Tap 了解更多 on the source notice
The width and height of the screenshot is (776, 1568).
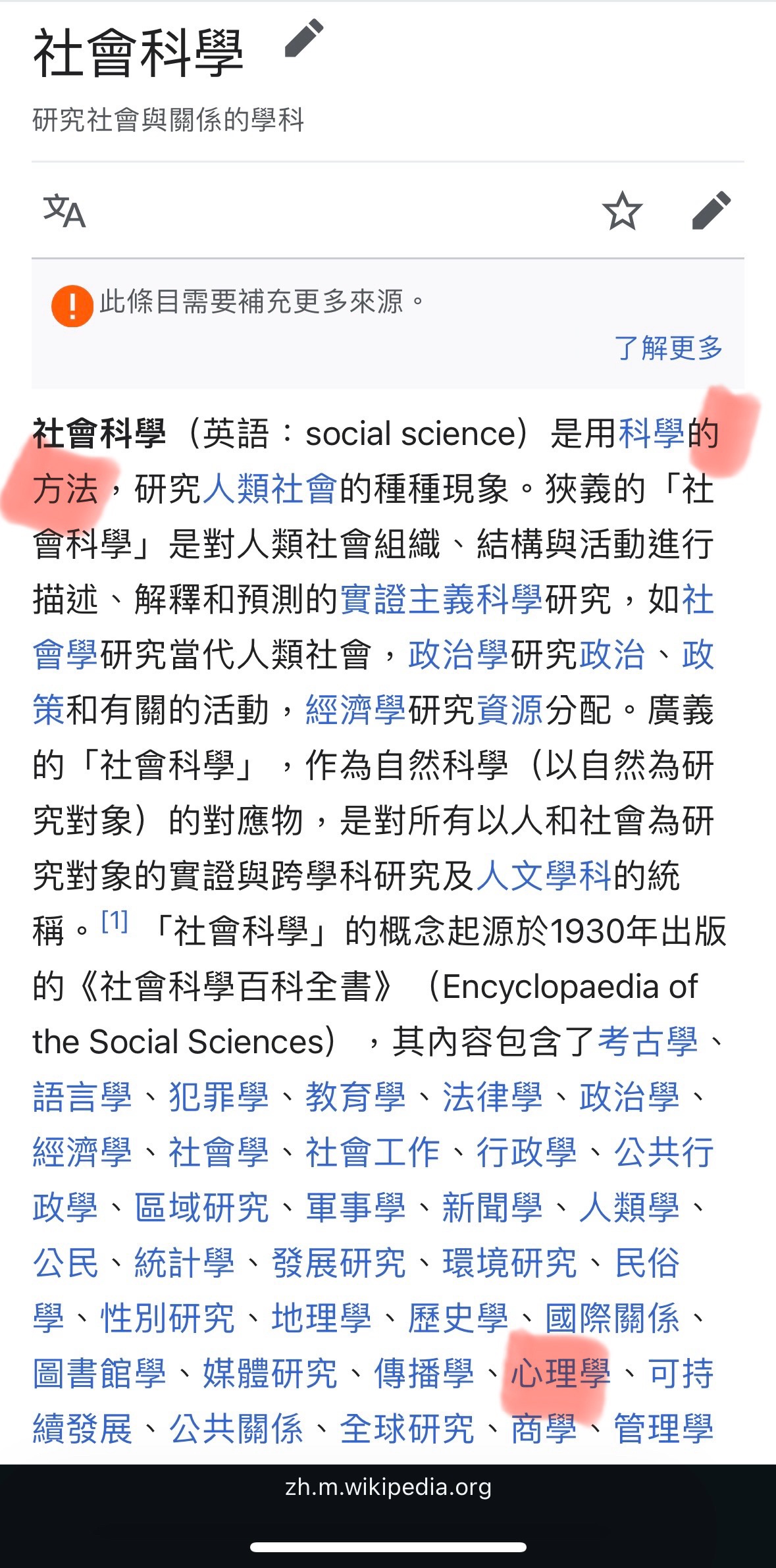[x=668, y=348]
